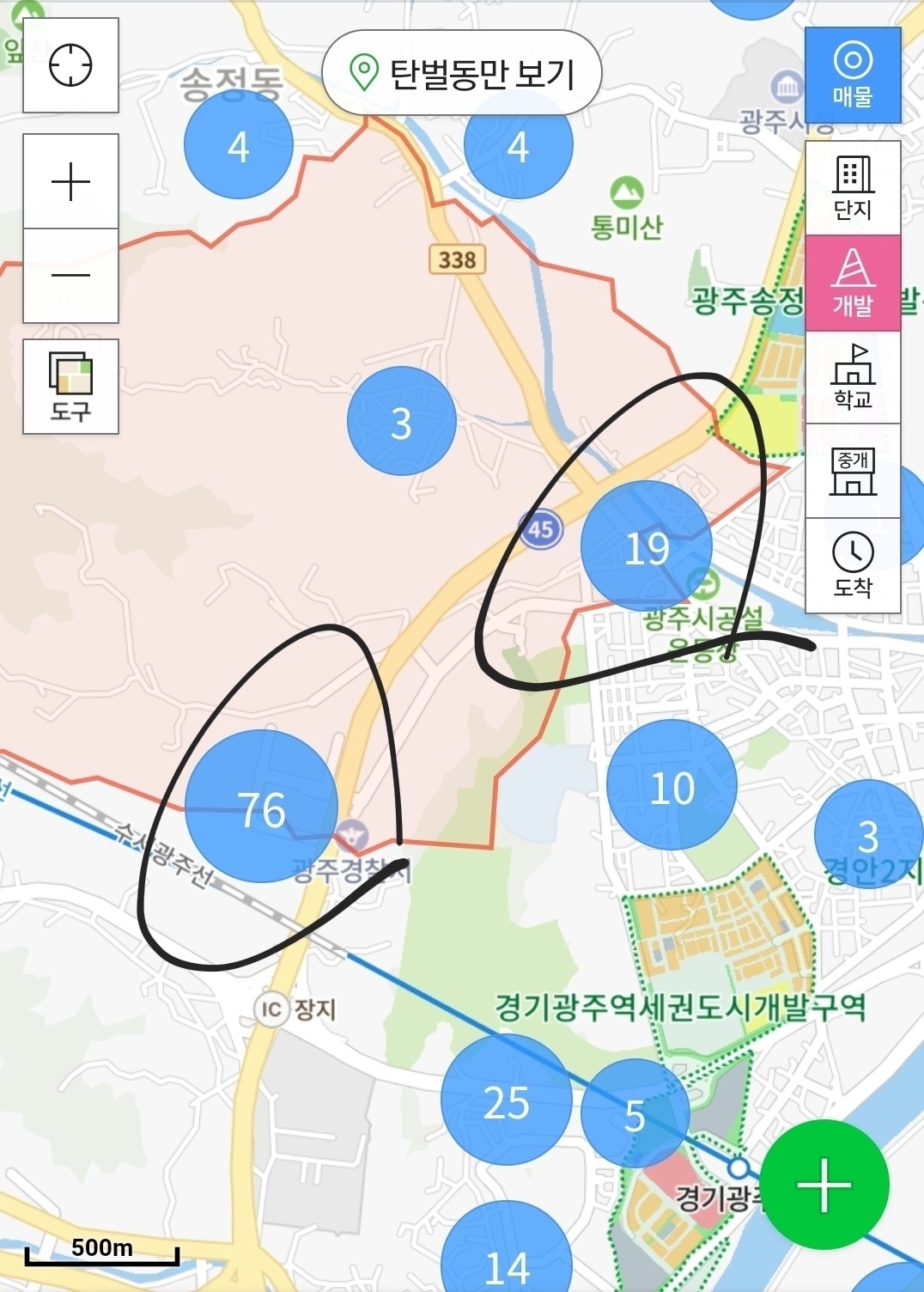This screenshot has height=1292, width=924.
Task: Show 중개 agencies on the map
Action: 853,472
